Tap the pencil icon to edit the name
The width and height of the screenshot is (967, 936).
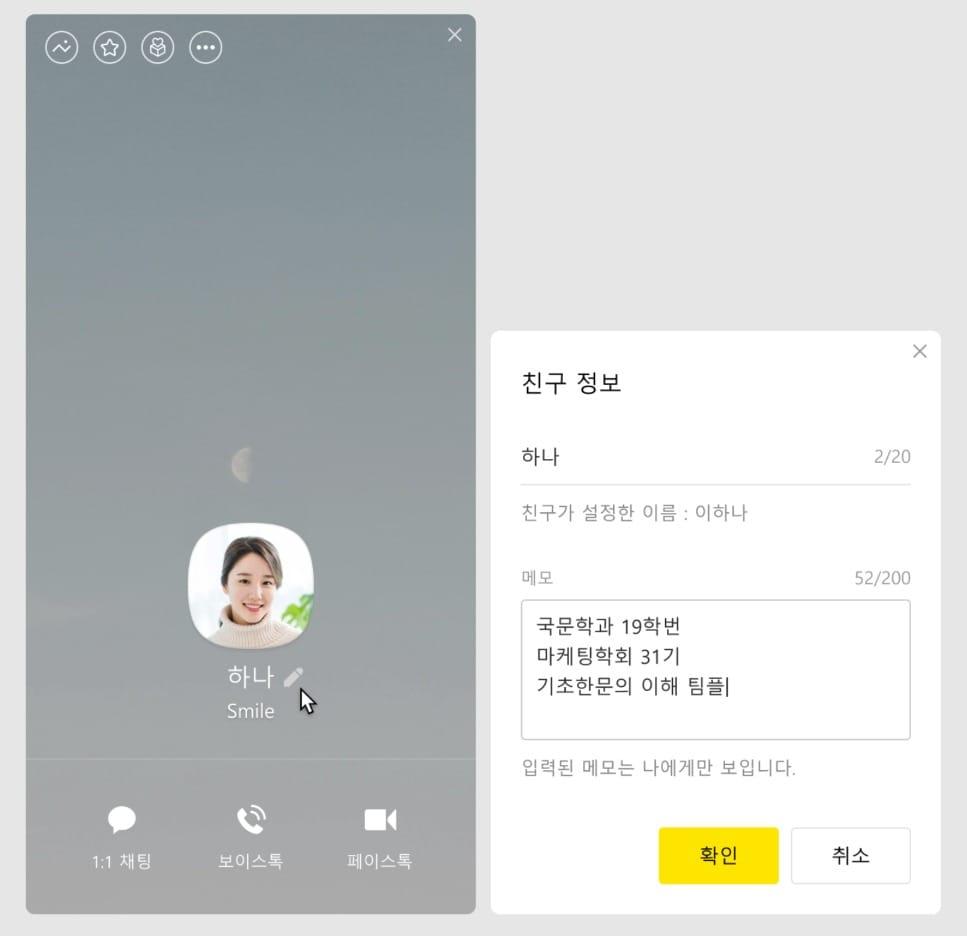pos(293,677)
